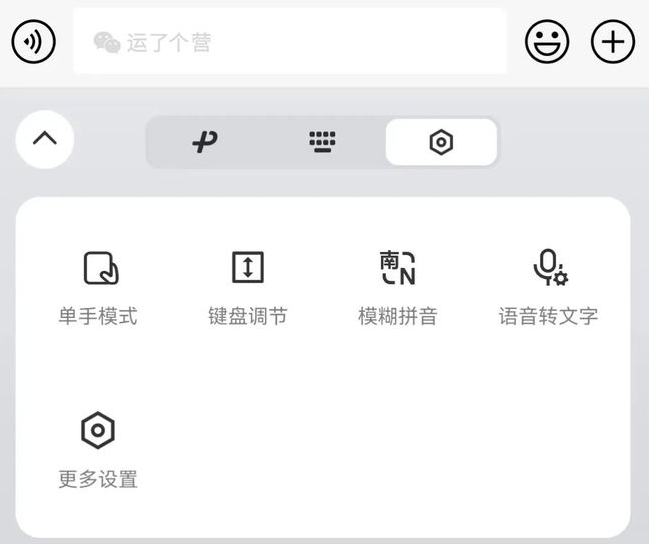The height and width of the screenshot is (544, 649).
Task: Open 语音转文字 voice to text
Action: pos(548,286)
